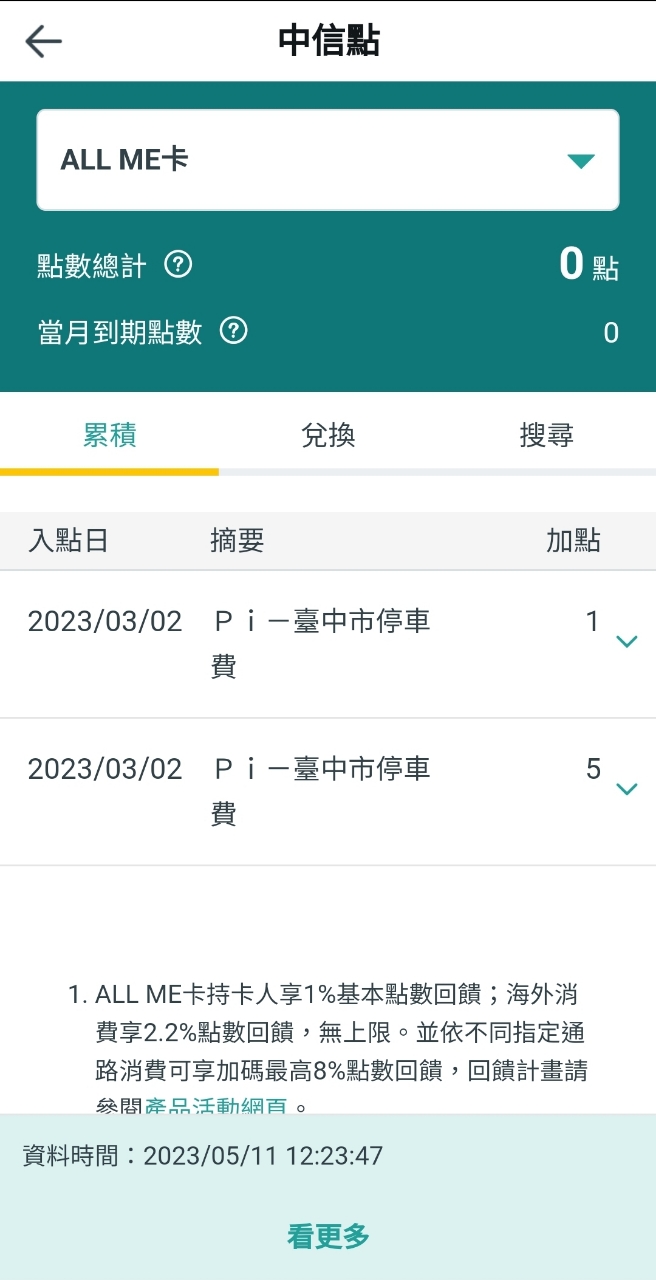
Task: Show help for 點數總計
Action: 178,265
